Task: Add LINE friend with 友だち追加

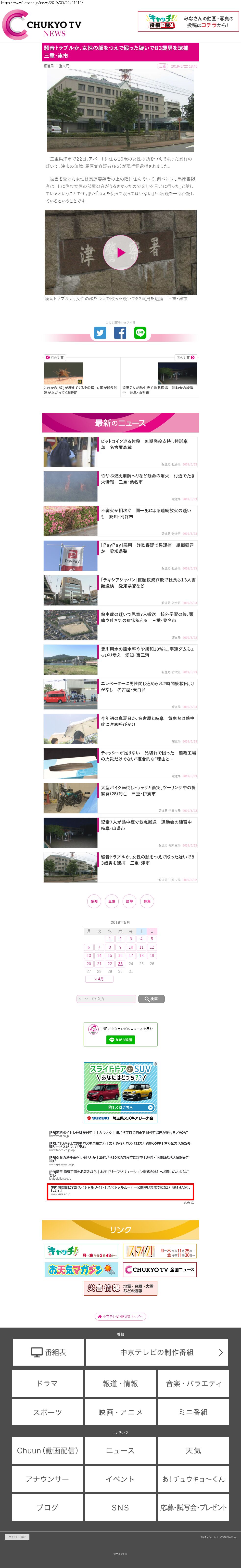Action: coord(120,1040)
